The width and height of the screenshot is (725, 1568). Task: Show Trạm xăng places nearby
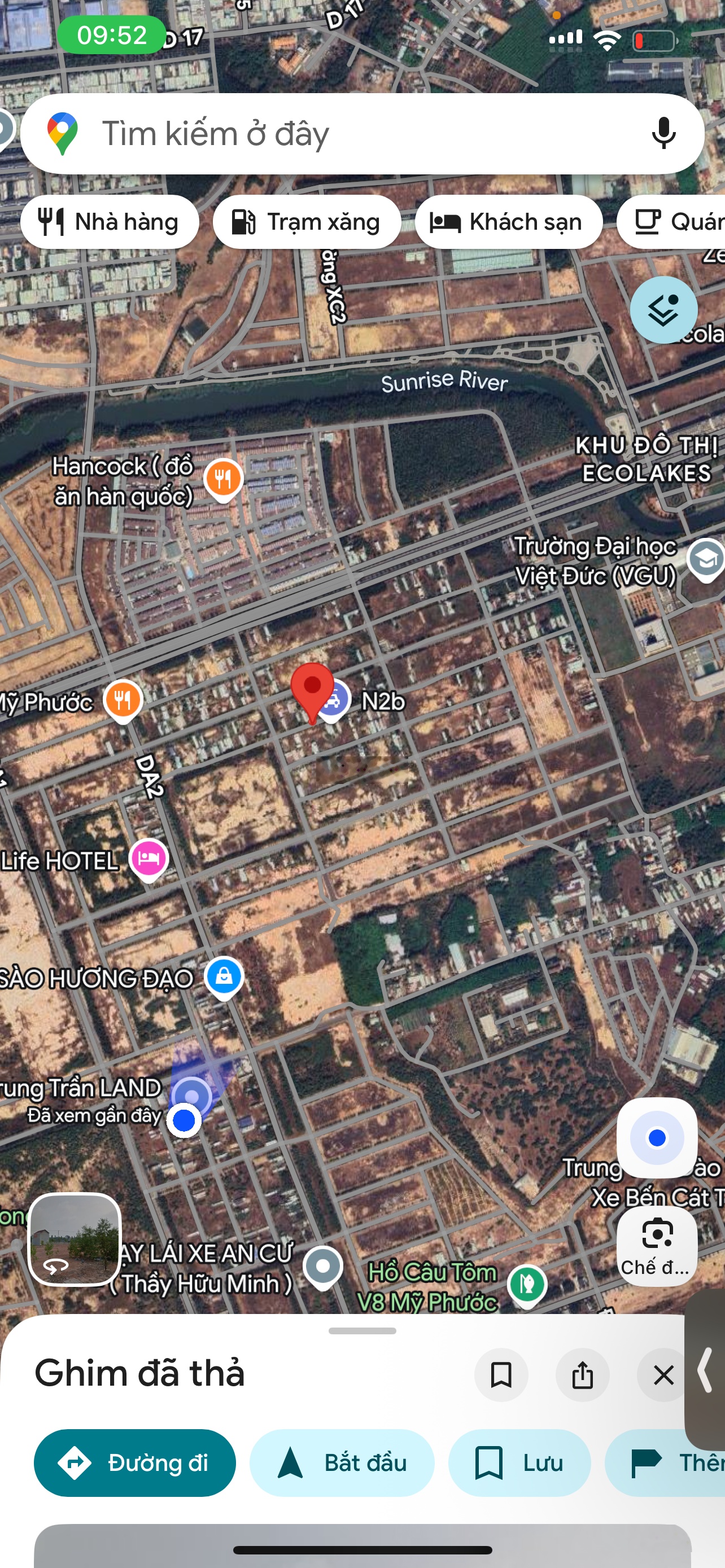tap(307, 222)
